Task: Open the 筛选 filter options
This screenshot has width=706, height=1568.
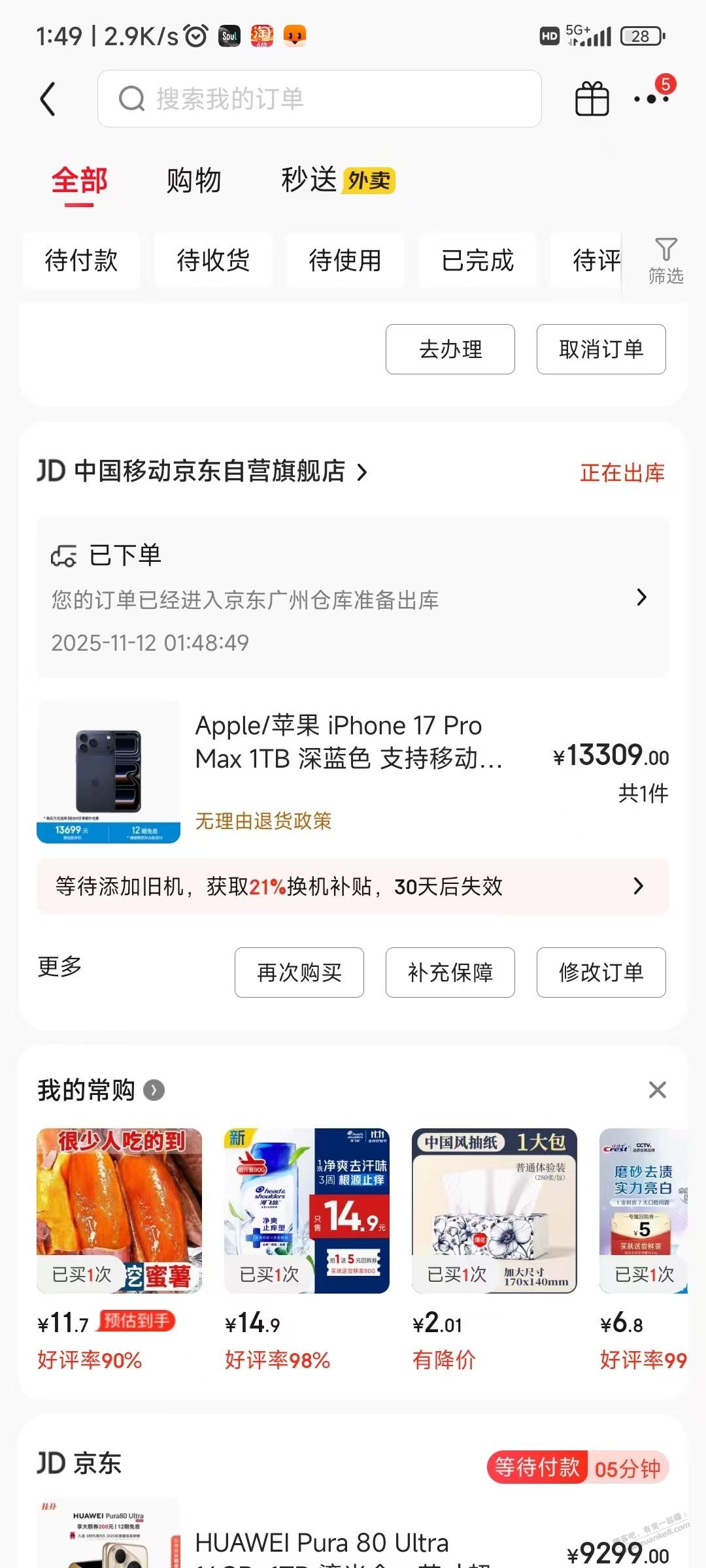Action: point(665,261)
